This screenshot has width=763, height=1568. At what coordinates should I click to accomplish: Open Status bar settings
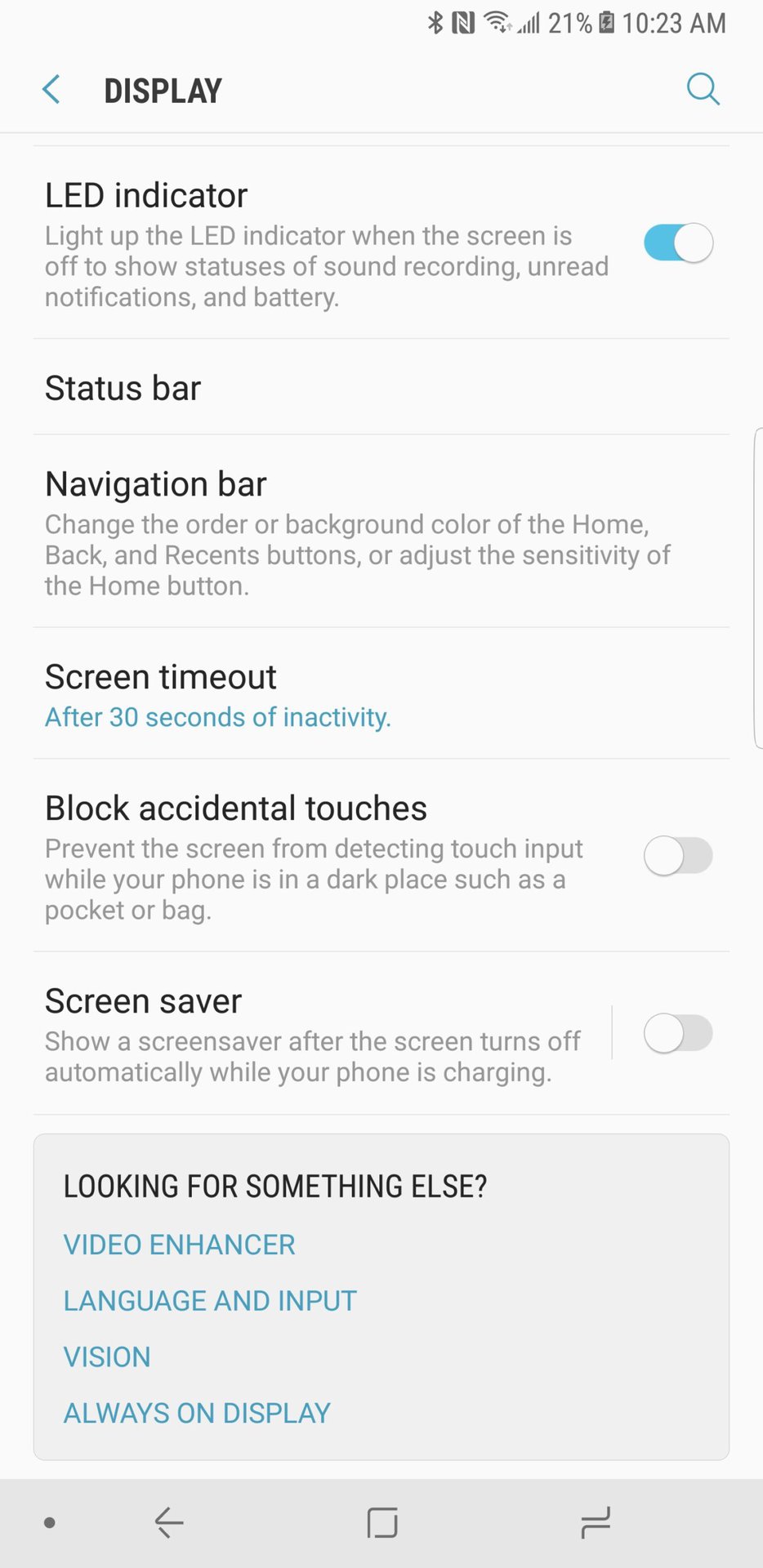coord(381,387)
